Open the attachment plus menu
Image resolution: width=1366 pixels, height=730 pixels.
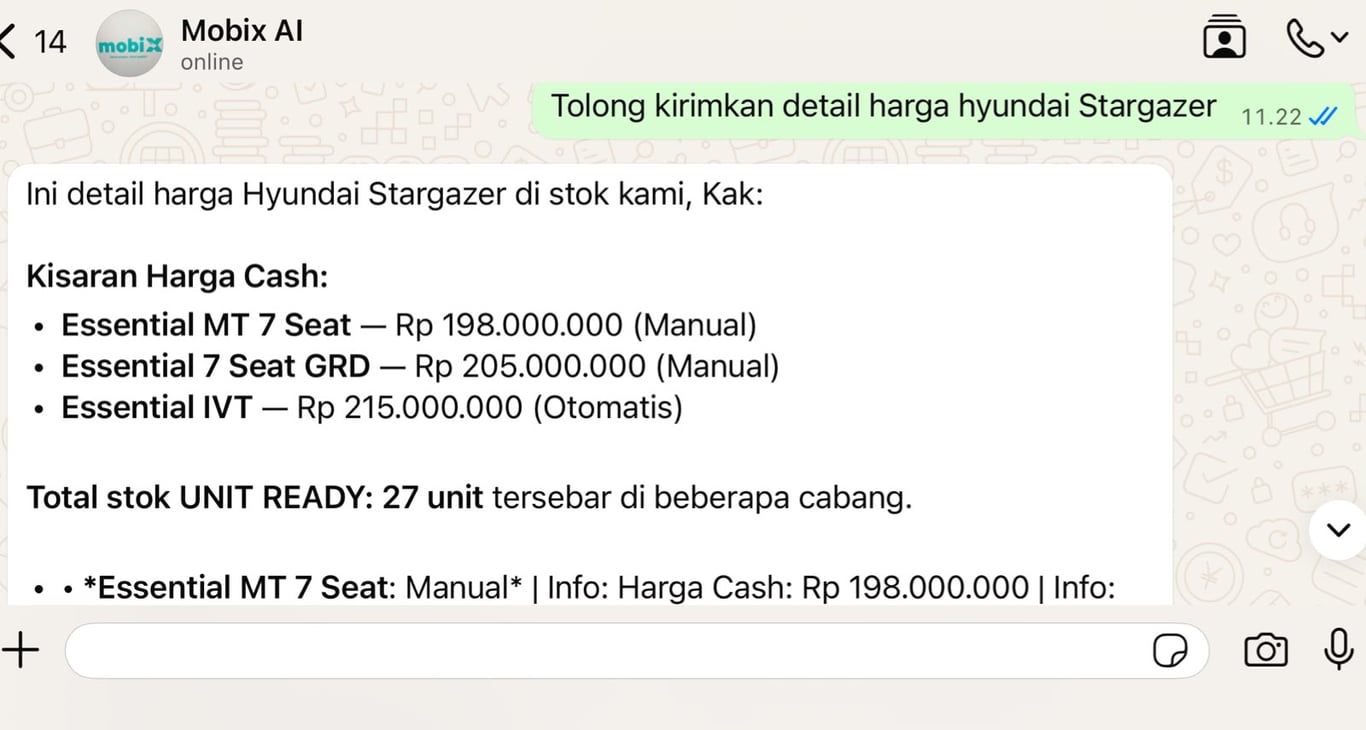tap(20, 651)
